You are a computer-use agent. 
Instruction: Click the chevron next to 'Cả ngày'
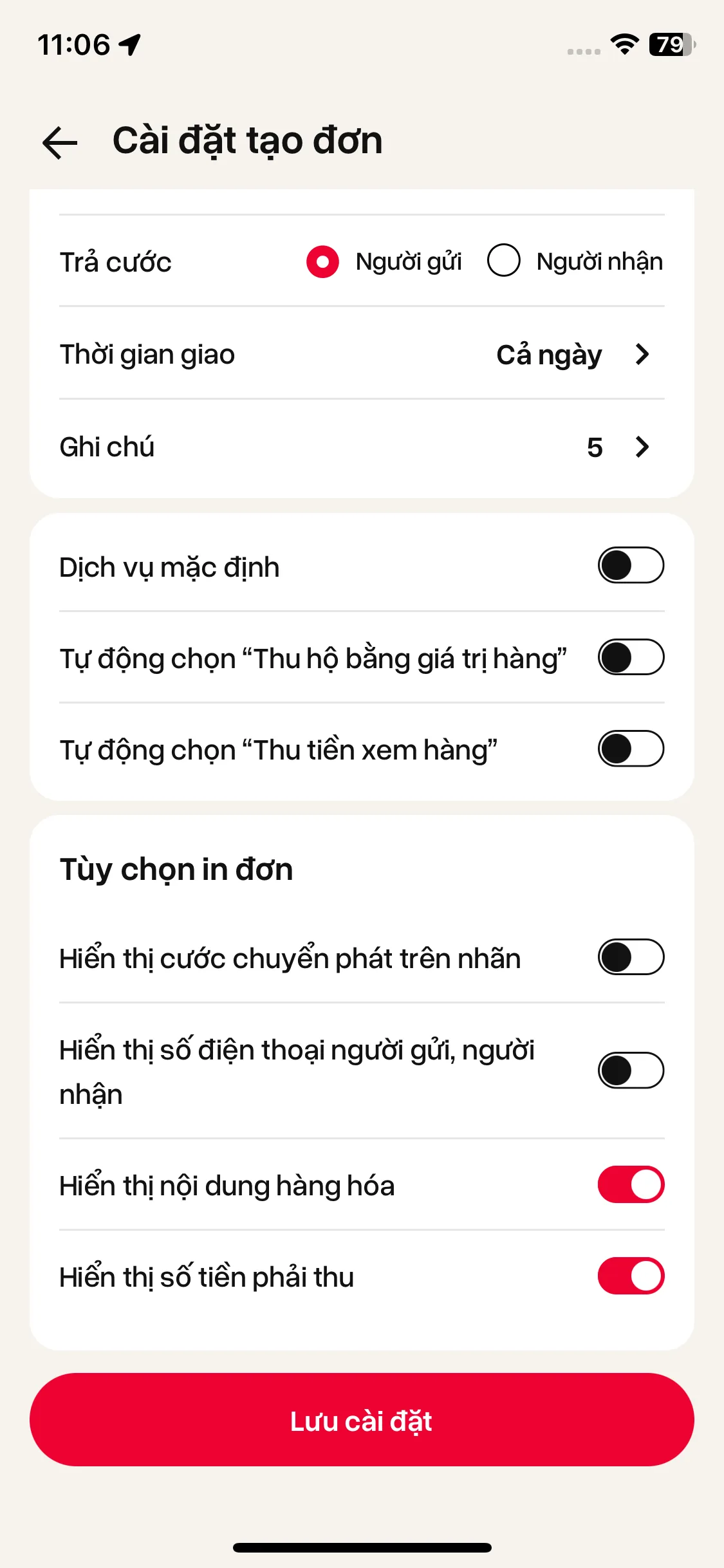[x=641, y=355]
